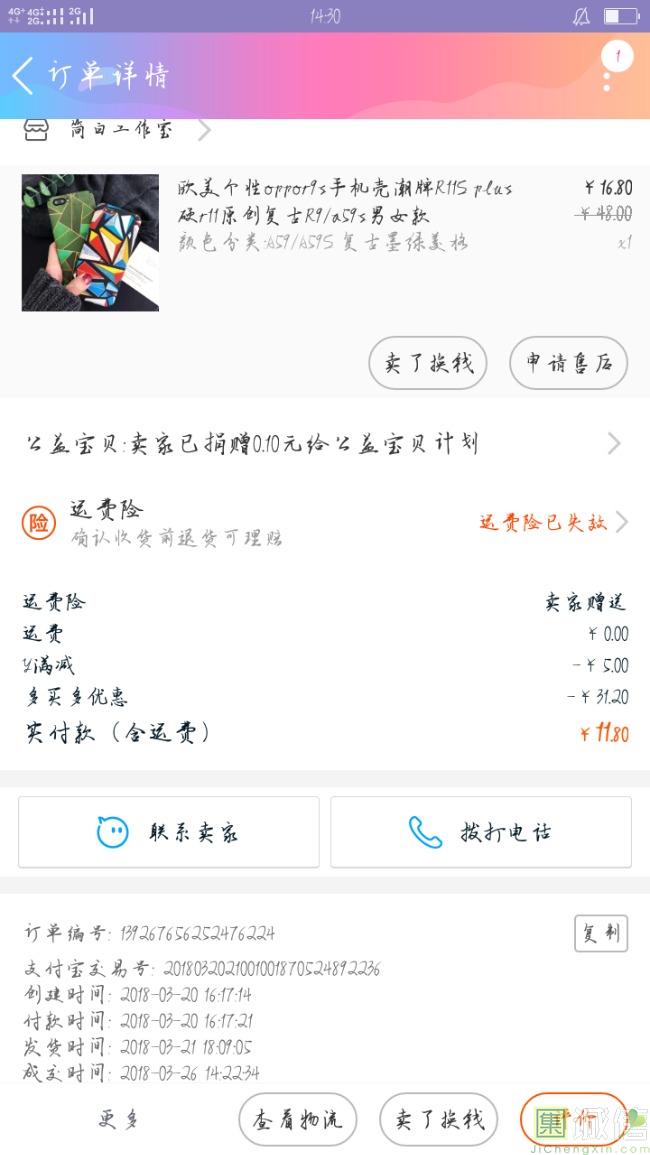Tap 查看物流 to view shipping tracking
Image resolution: width=650 pixels, height=1155 pixels.
pos(297,1120)
